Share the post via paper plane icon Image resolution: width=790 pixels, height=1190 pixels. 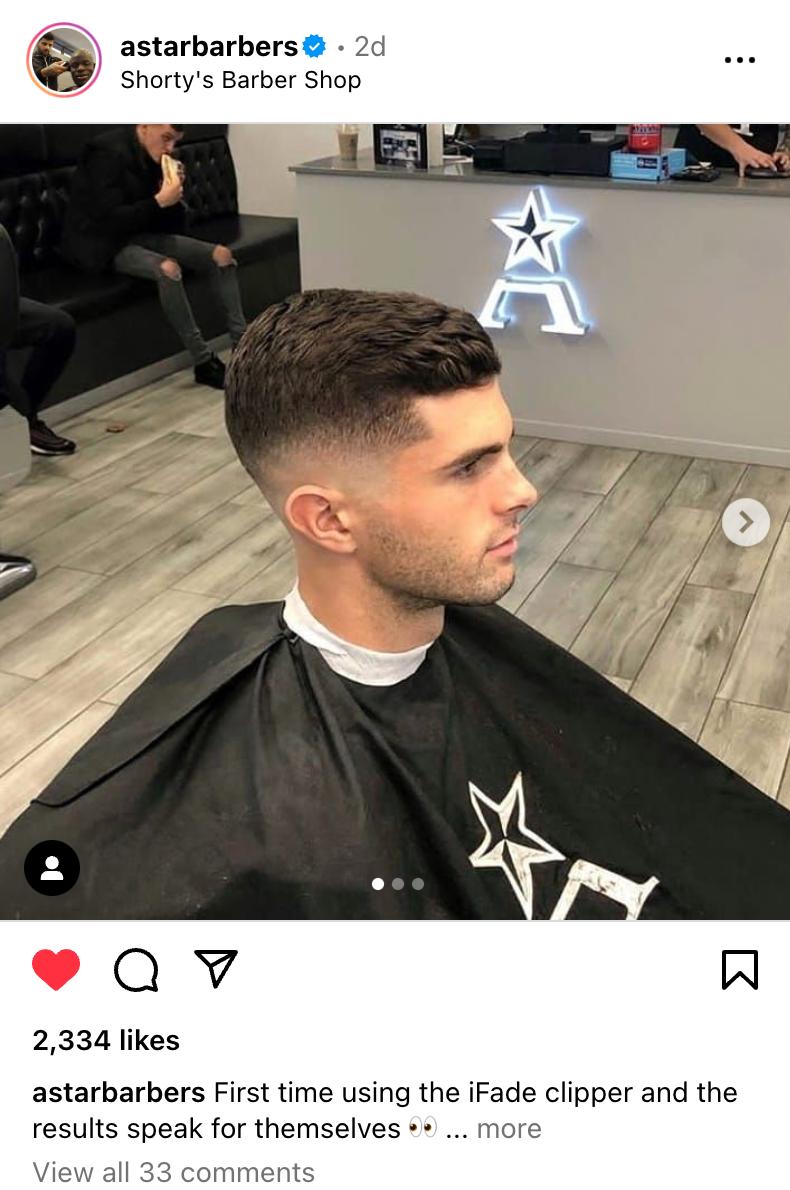[x=215, y=968]
